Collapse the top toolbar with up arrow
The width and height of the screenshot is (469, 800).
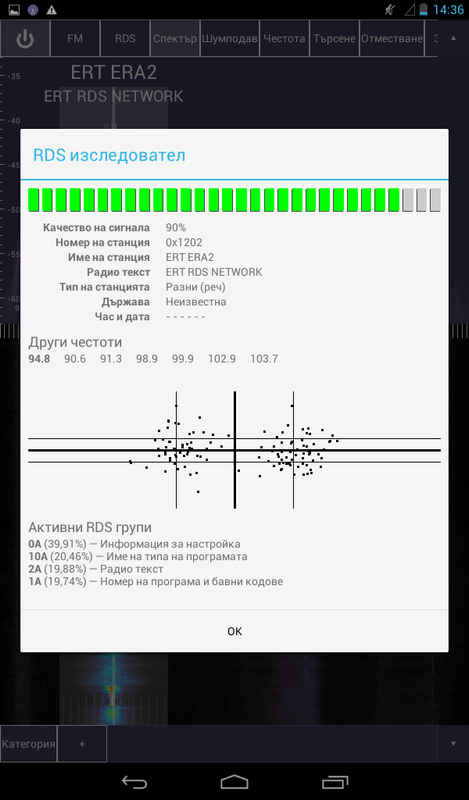(x=453, y=38)
